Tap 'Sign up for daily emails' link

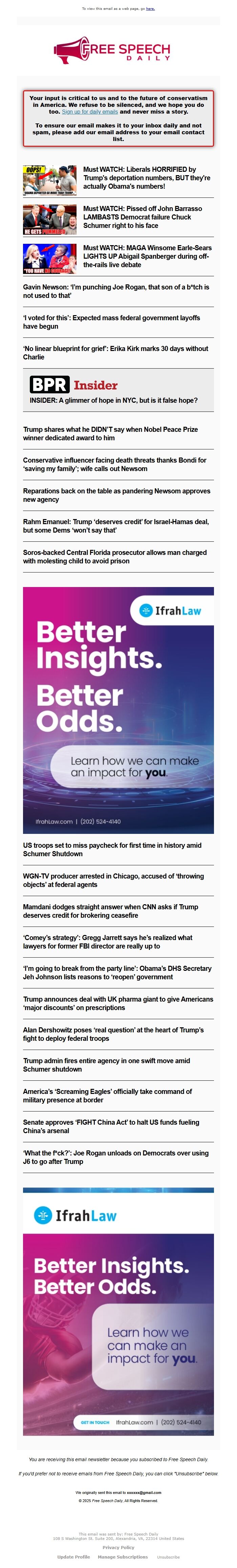90,112
